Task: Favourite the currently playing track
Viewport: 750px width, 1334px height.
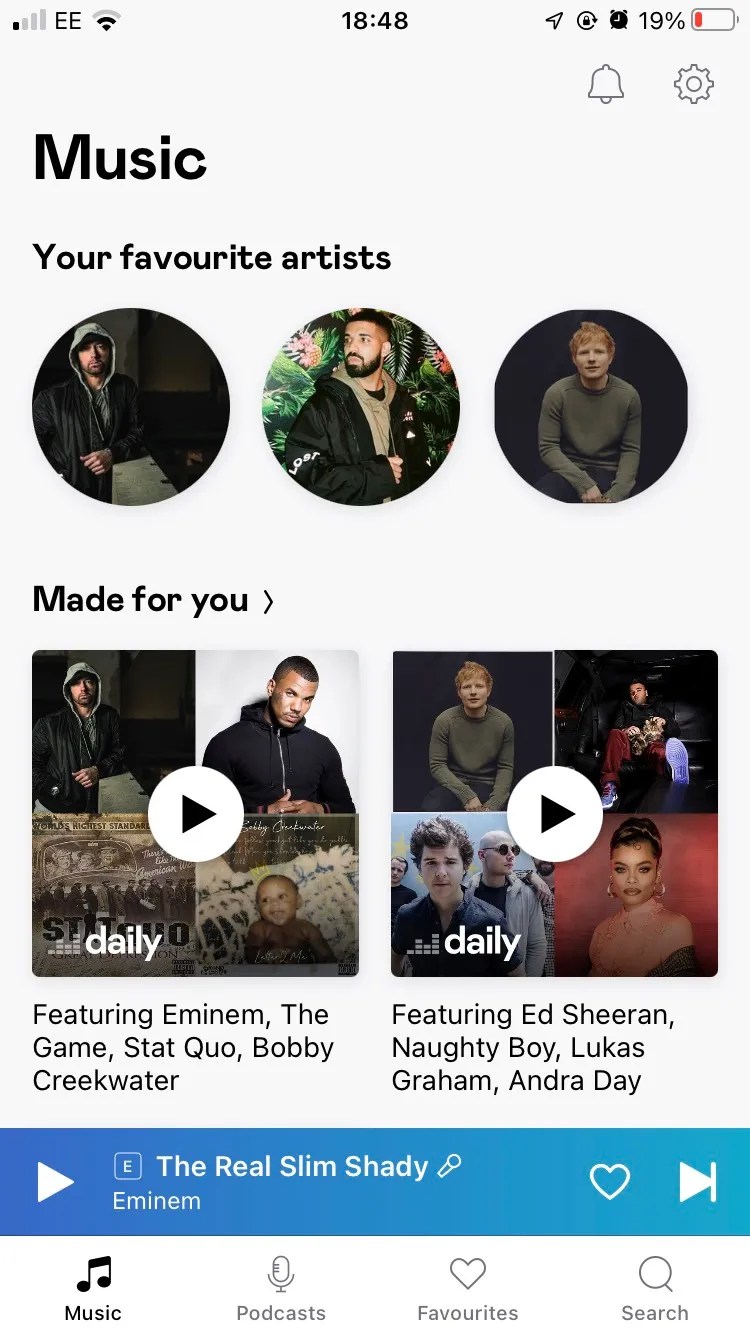Action: click(x=609, y=1181)
